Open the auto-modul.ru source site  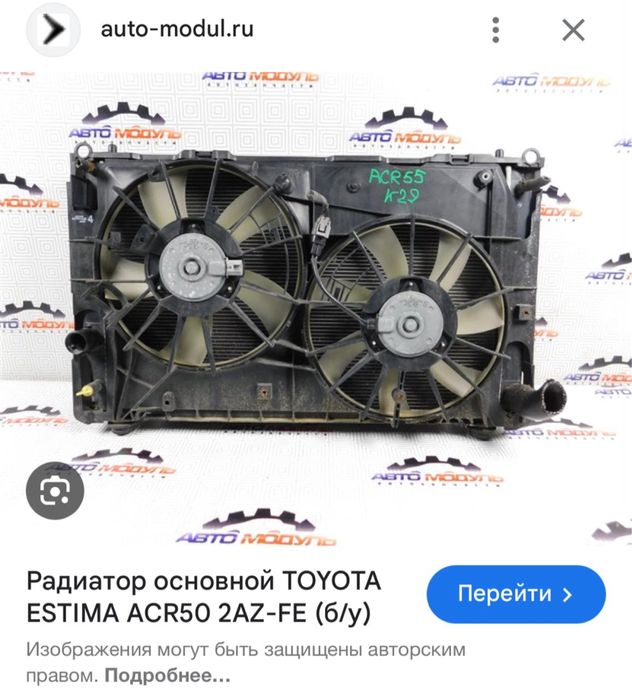177,28
